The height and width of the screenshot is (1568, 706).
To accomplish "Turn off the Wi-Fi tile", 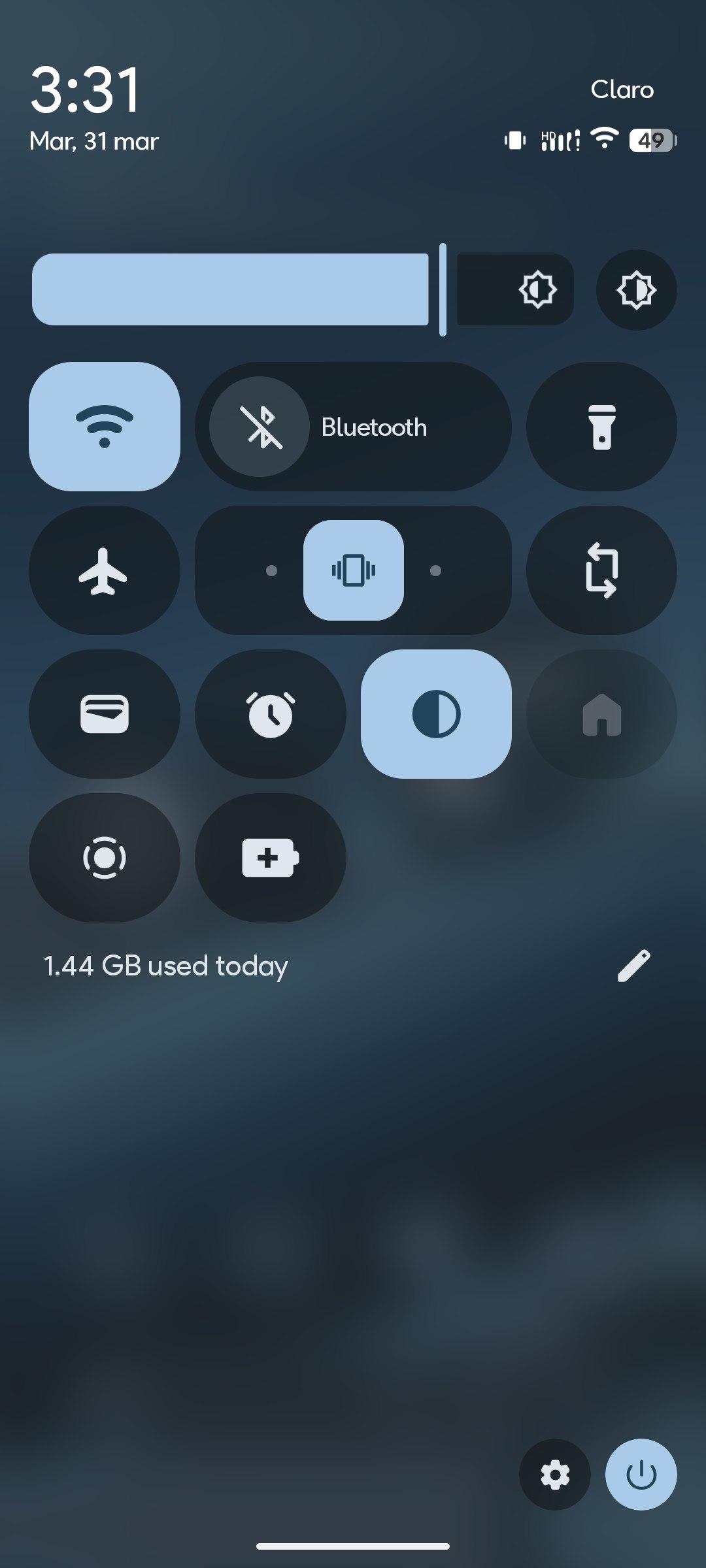I will (105, 426).
